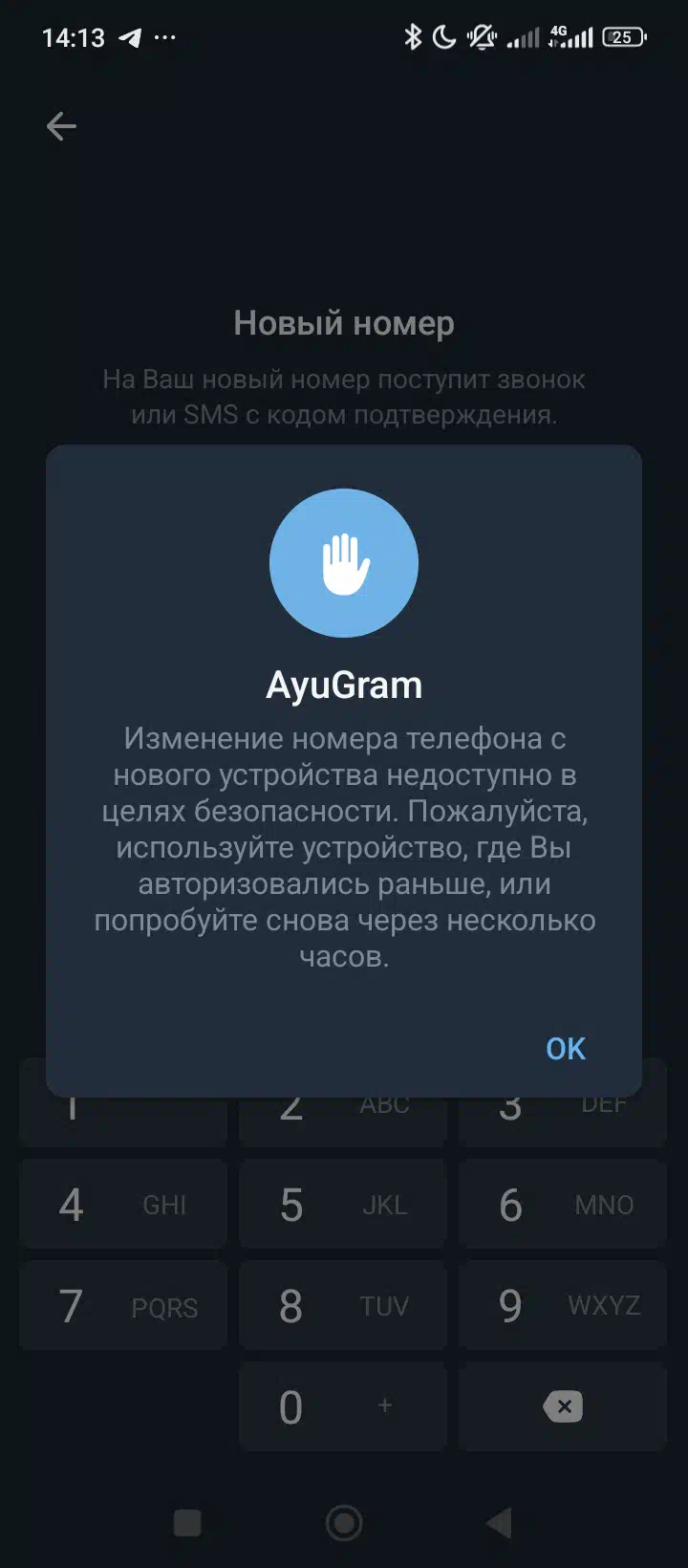Viewport: 688px width, 1568px height.
Task: Enter digit 5 on the keypad
Action: [x=342, y=1205]
